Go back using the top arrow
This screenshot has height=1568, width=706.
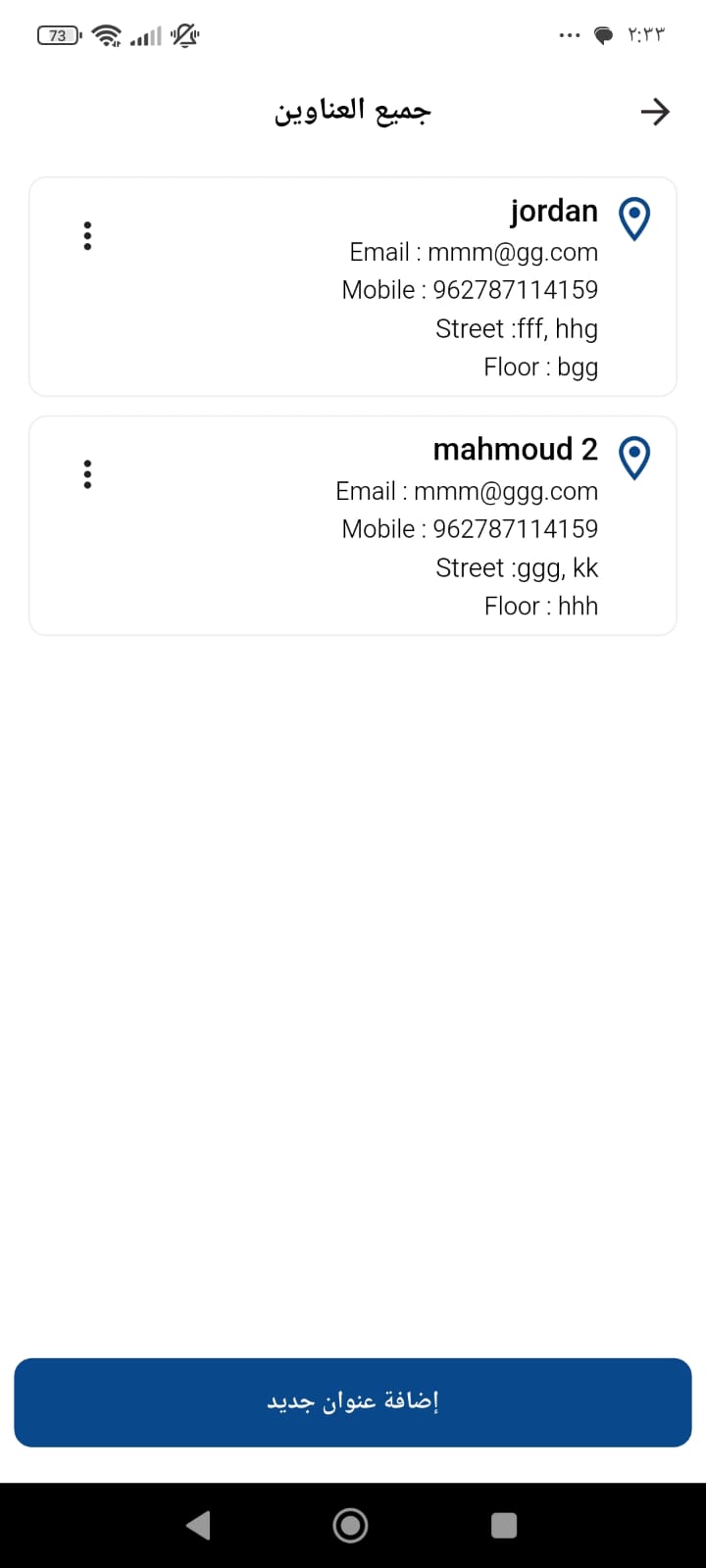(654, 112)
